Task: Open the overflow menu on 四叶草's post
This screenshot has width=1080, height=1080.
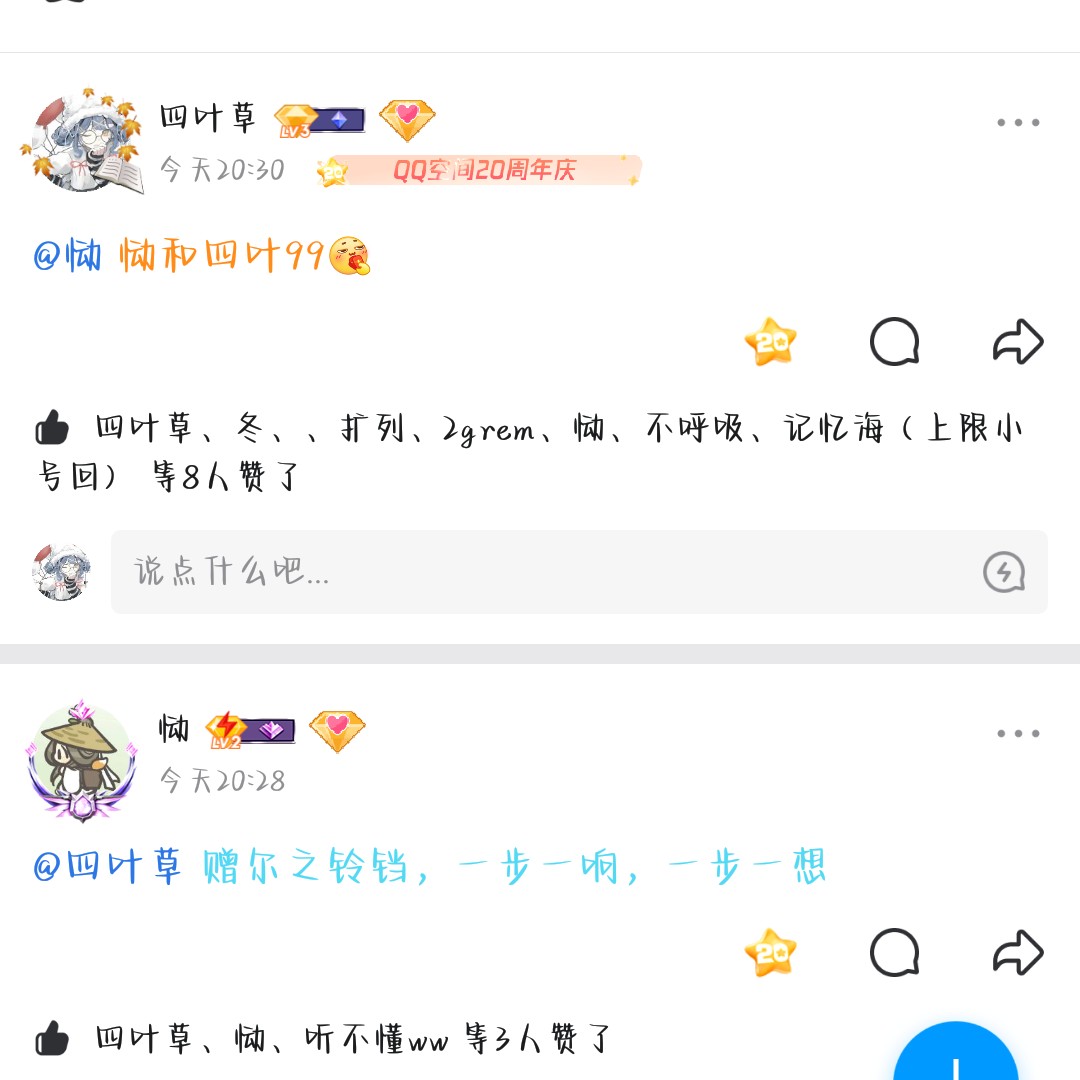Action: 1018,123
